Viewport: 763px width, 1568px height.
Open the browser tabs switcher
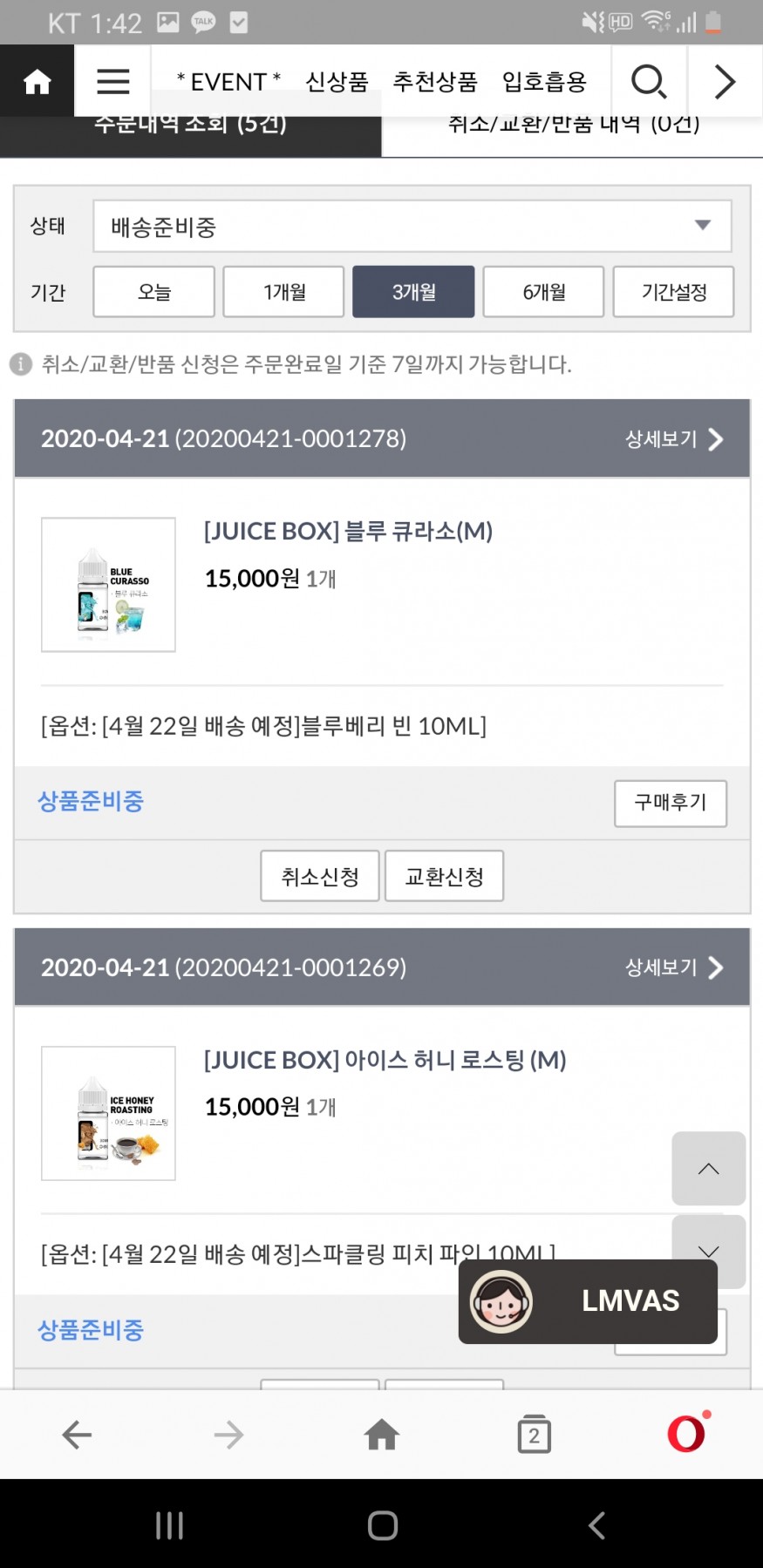(534, 1435)
